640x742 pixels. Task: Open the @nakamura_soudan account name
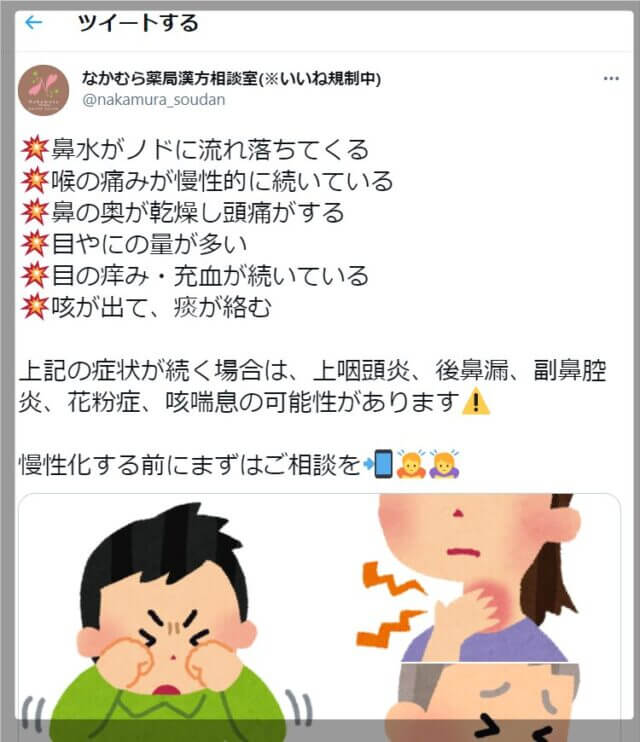153,99
